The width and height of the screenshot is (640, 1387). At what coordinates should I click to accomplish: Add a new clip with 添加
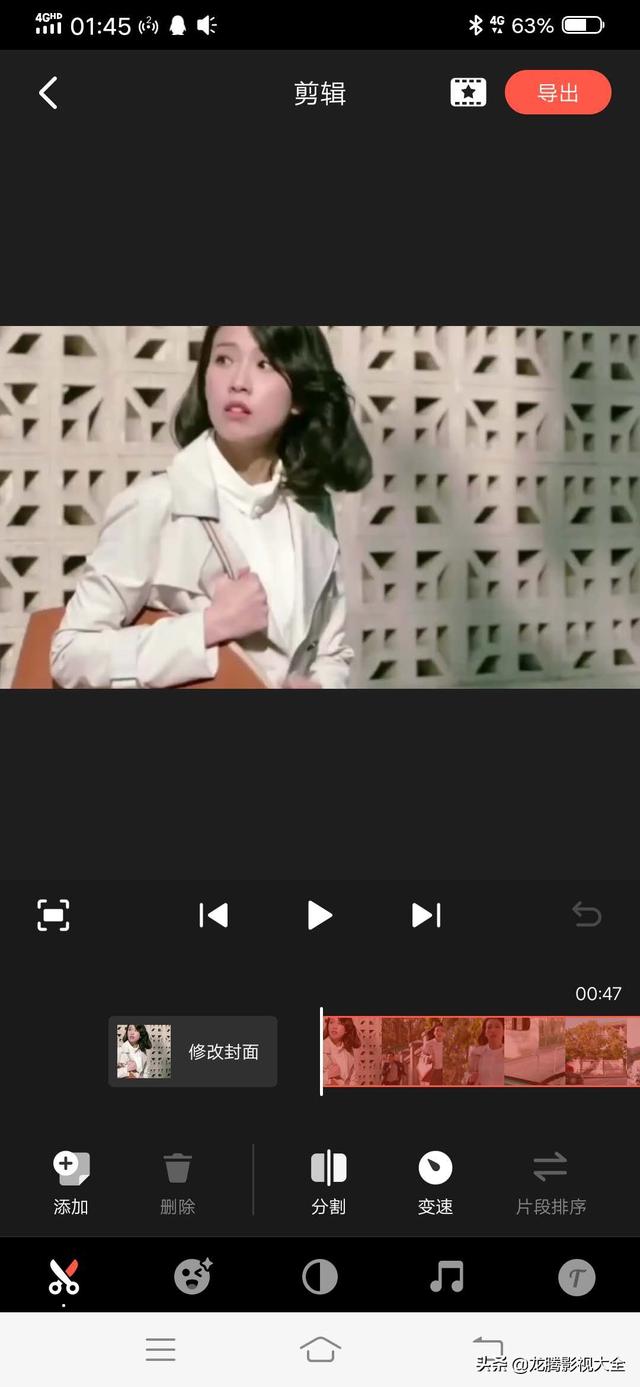(71, 1182)
